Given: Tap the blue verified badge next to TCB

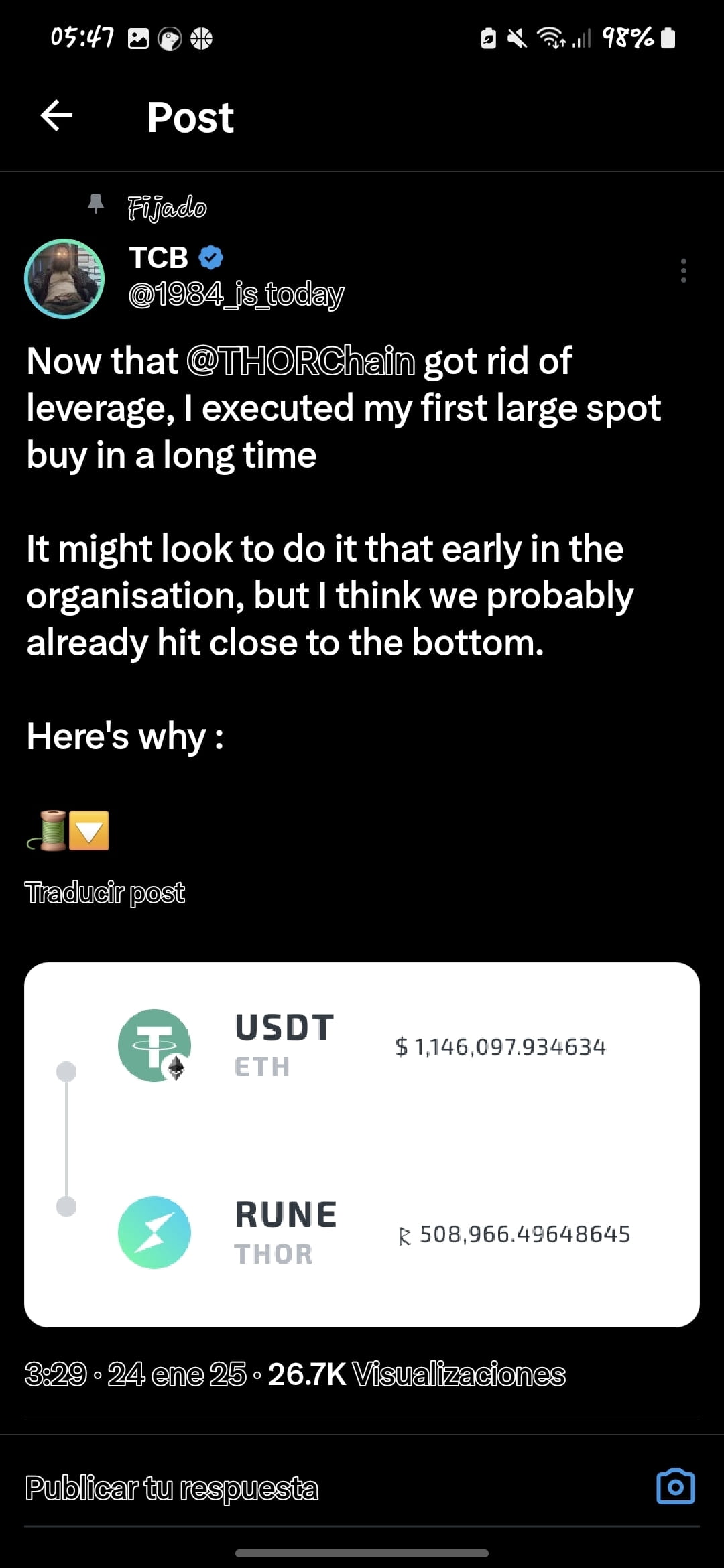Looking at the screenshot, I should tap(210, 257).
